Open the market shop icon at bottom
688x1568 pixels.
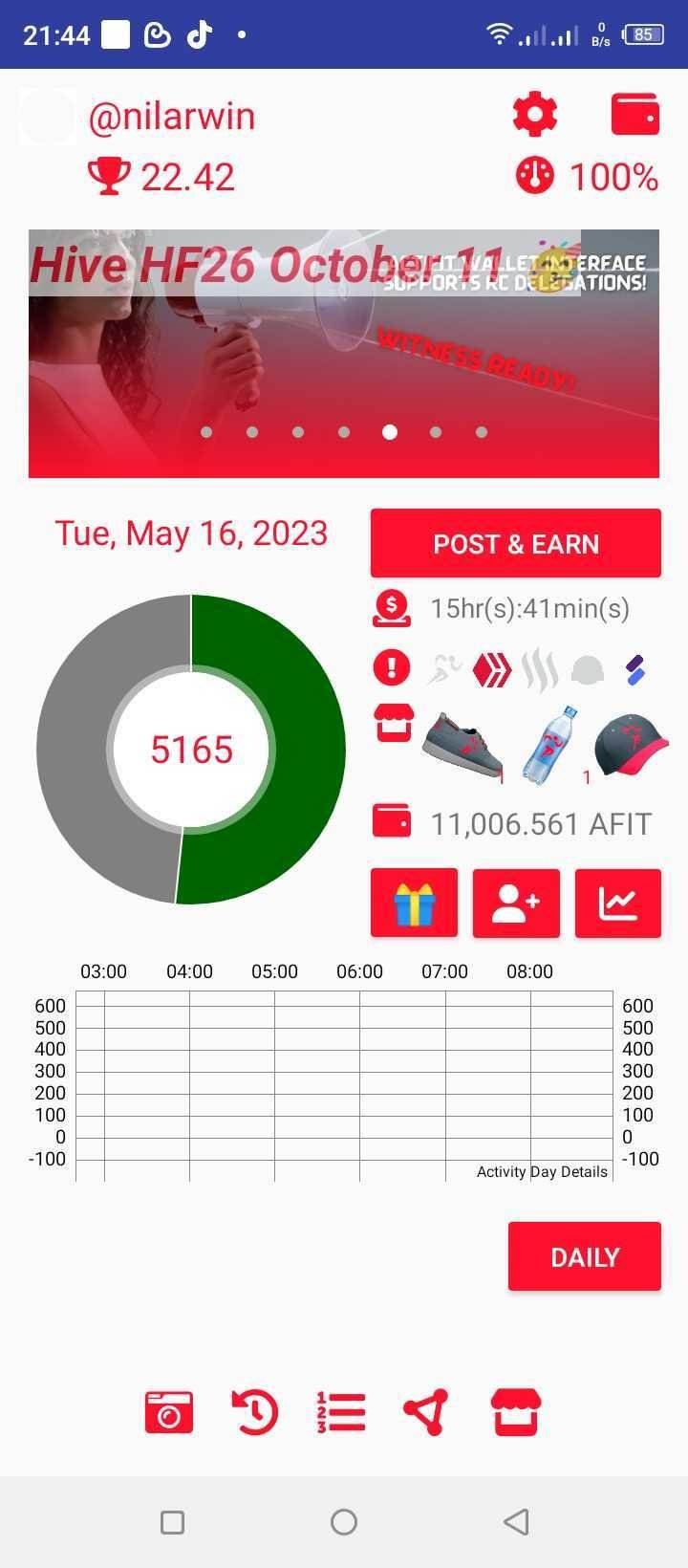pos(516,1412)
